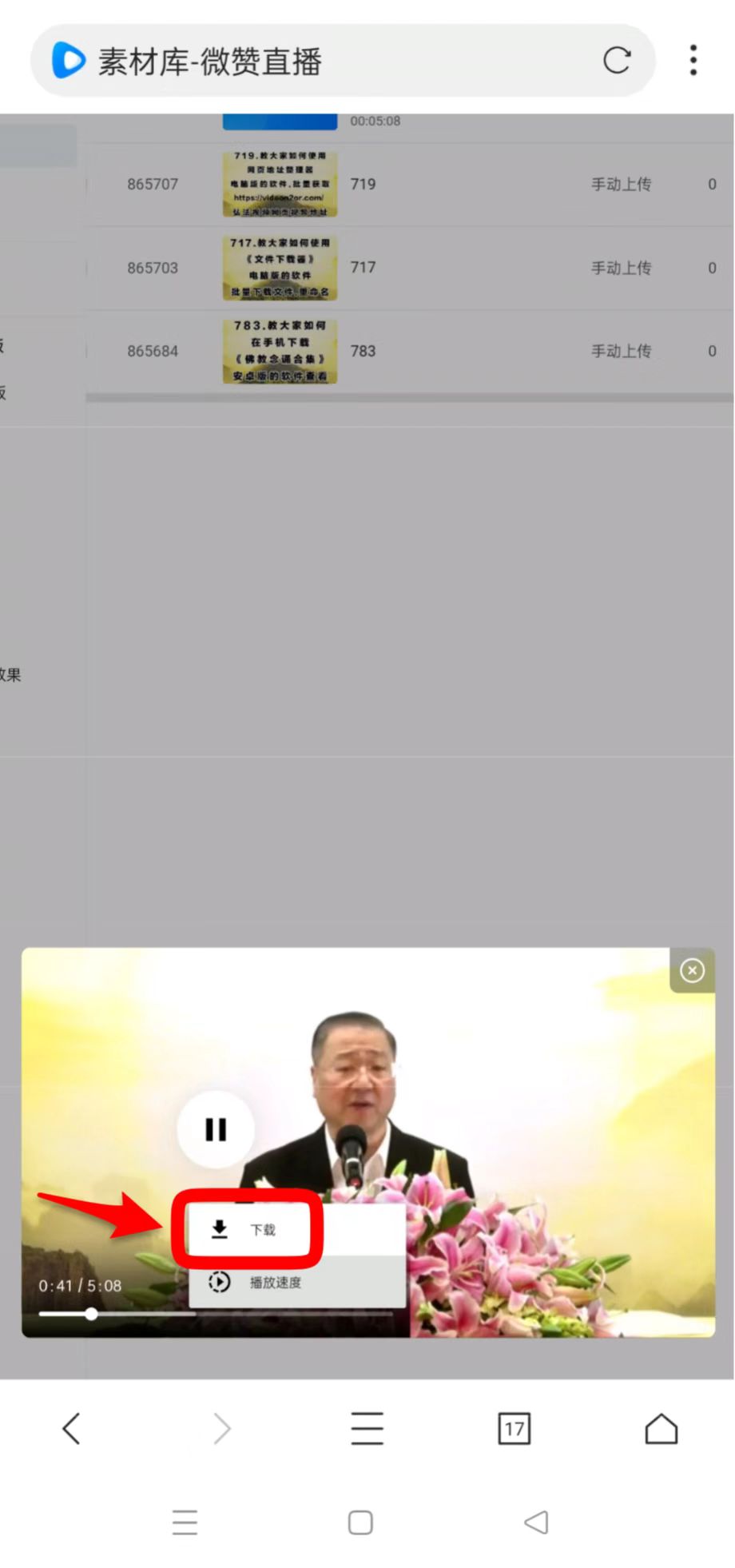Go back to the previous browser page
The image size is (735, 1568).
72,1428
